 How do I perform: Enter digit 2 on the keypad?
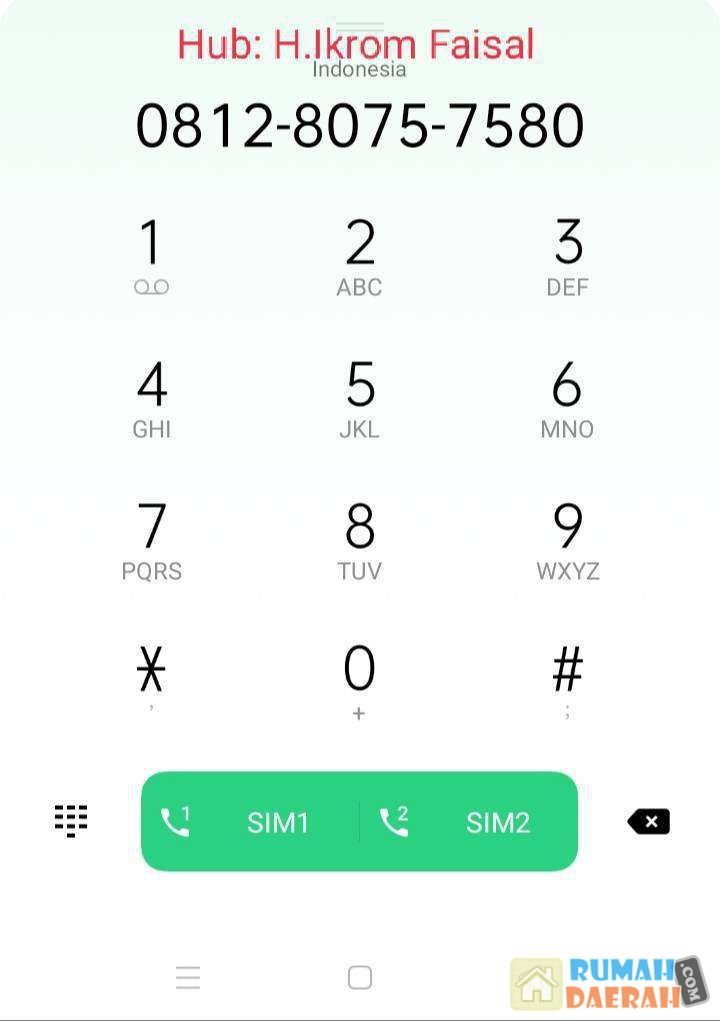359,256
